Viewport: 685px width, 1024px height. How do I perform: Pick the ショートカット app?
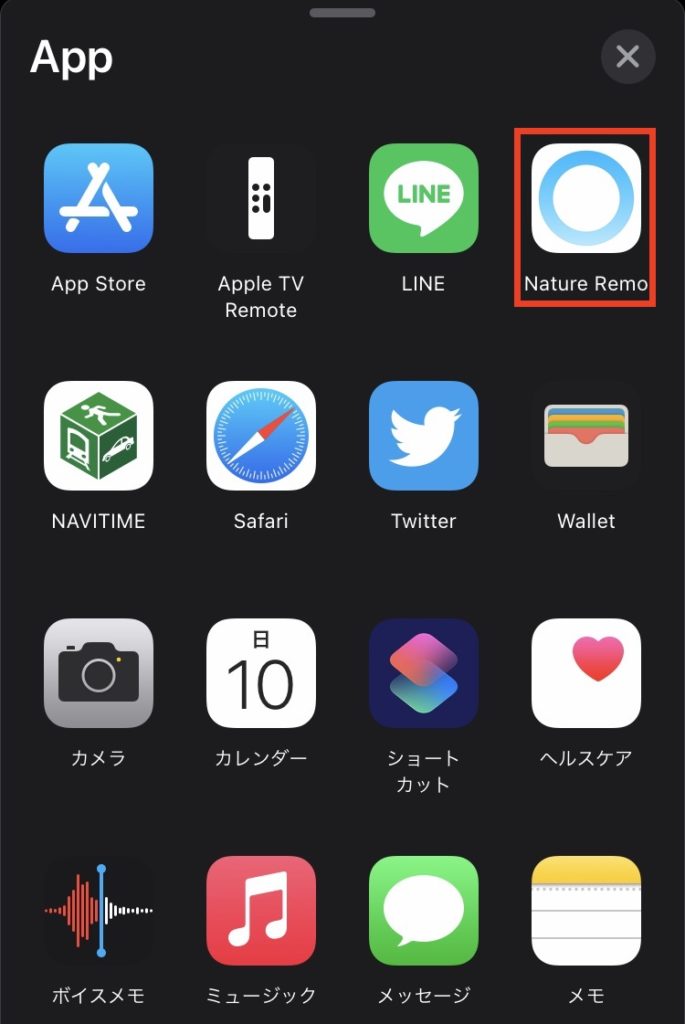point(423,673)
